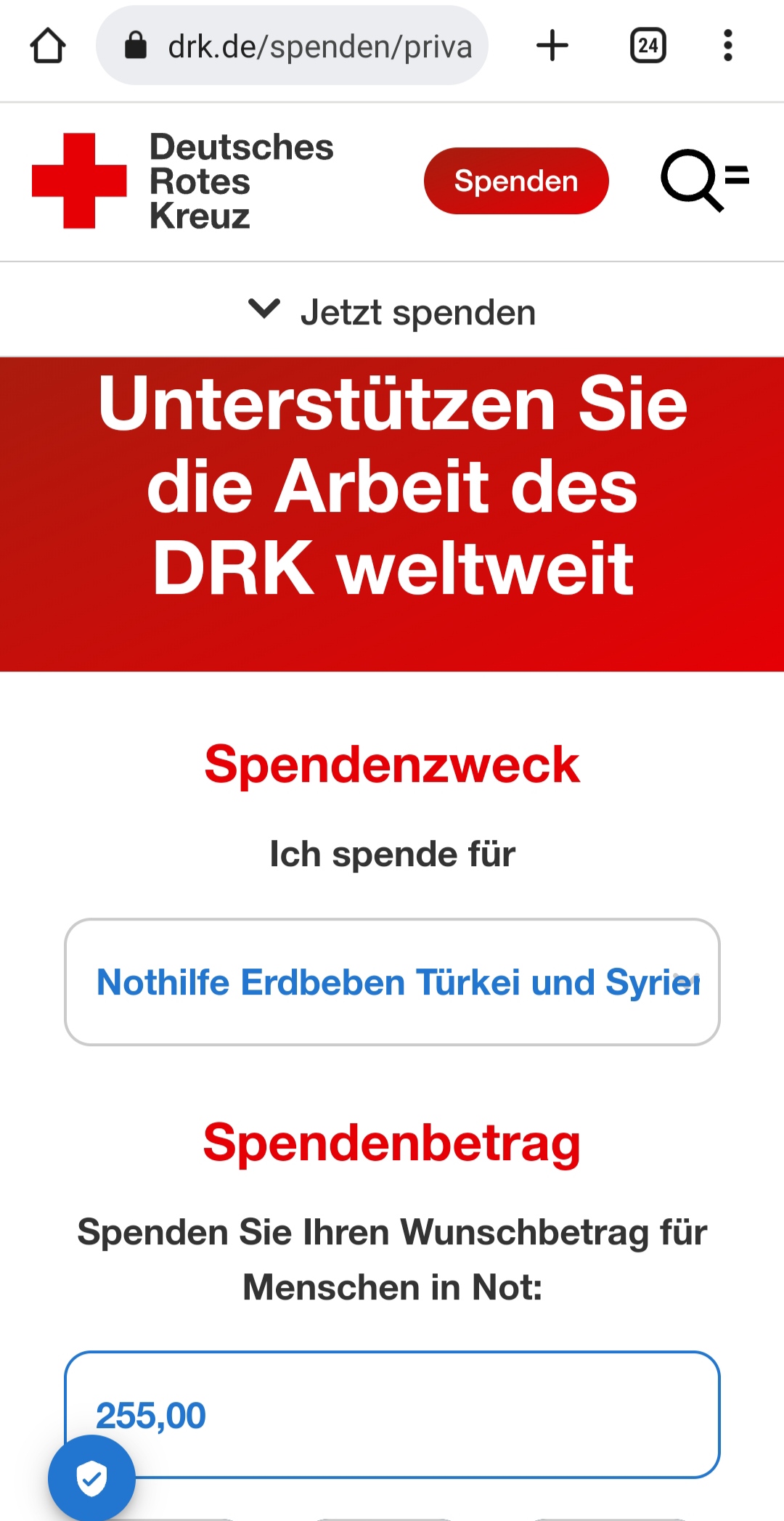Open the Spendenzweck dropdown

(392, 982)
